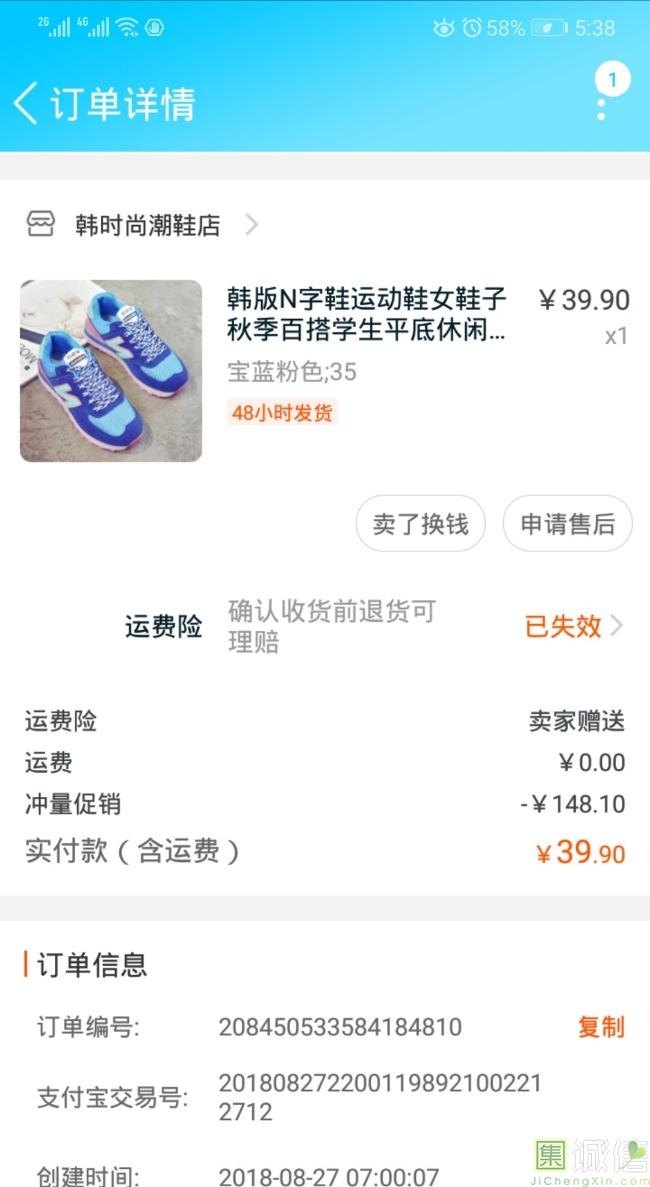Screen dimensions: 650x1187
Task: Open the 运费险 已失效 details
Action: (x=573, y=627)
